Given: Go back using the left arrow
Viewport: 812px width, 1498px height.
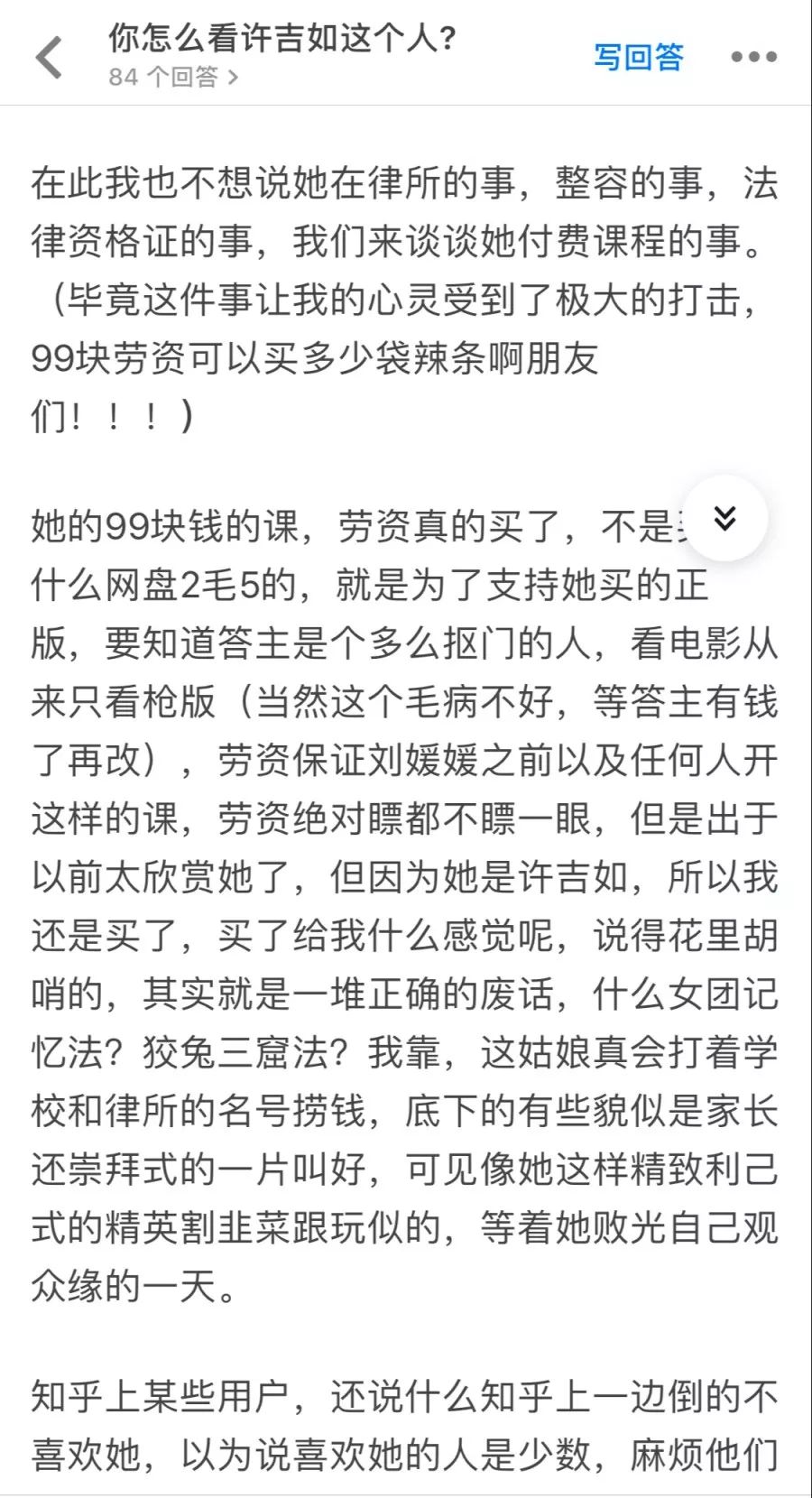Looking at the screenshot, I should [x=49, y=57].
